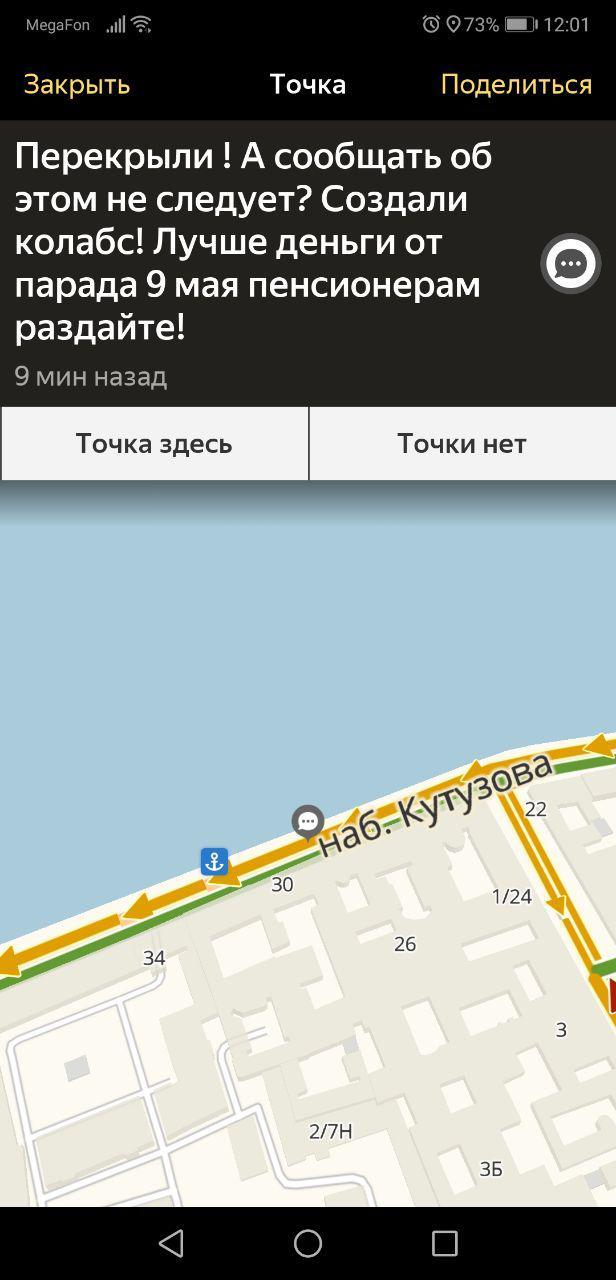
Task: Close the point details via Закрыть
Action: (x=77, y=84)
